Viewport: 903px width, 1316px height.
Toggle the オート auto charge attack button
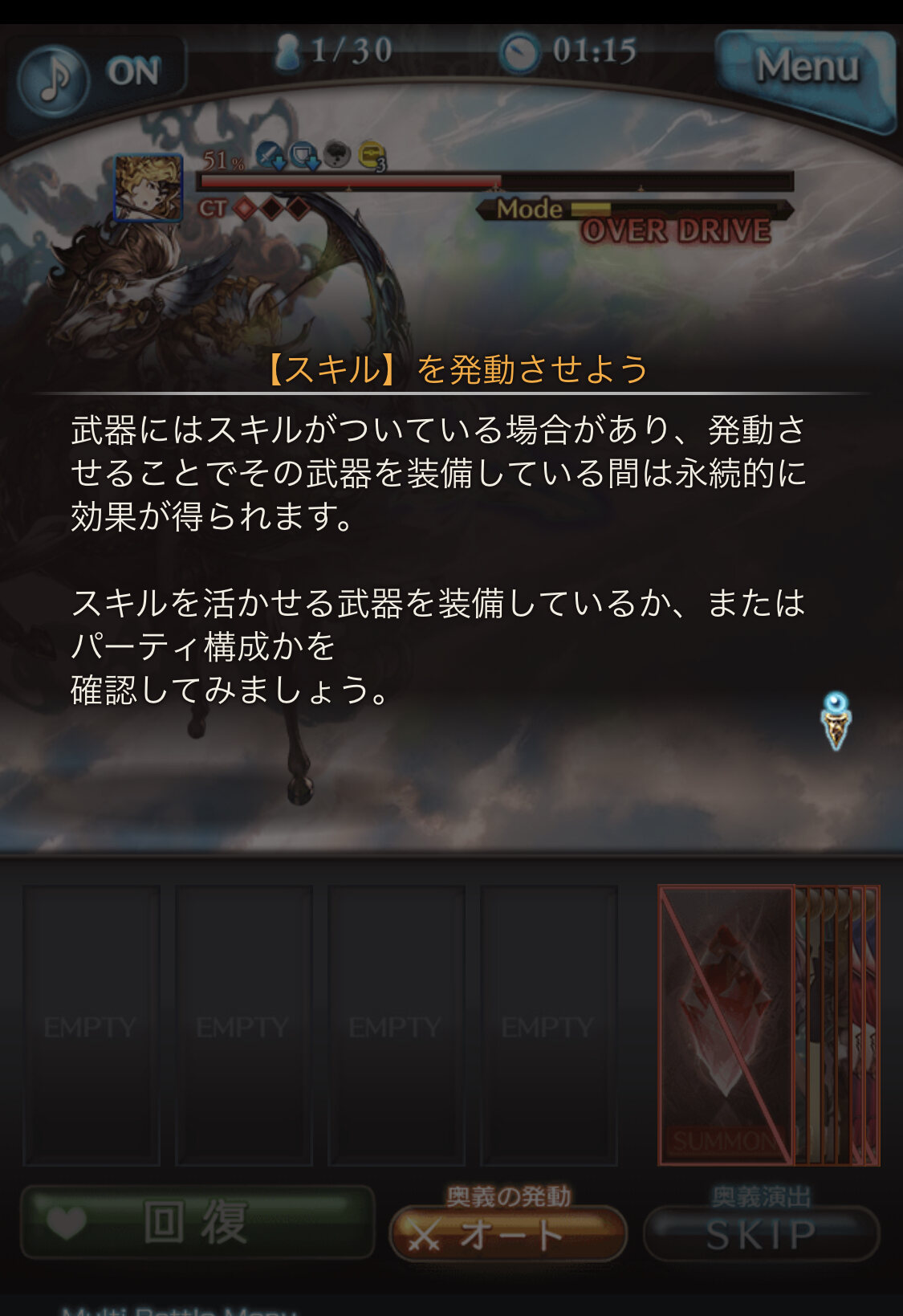click(x=507, y=1234)
